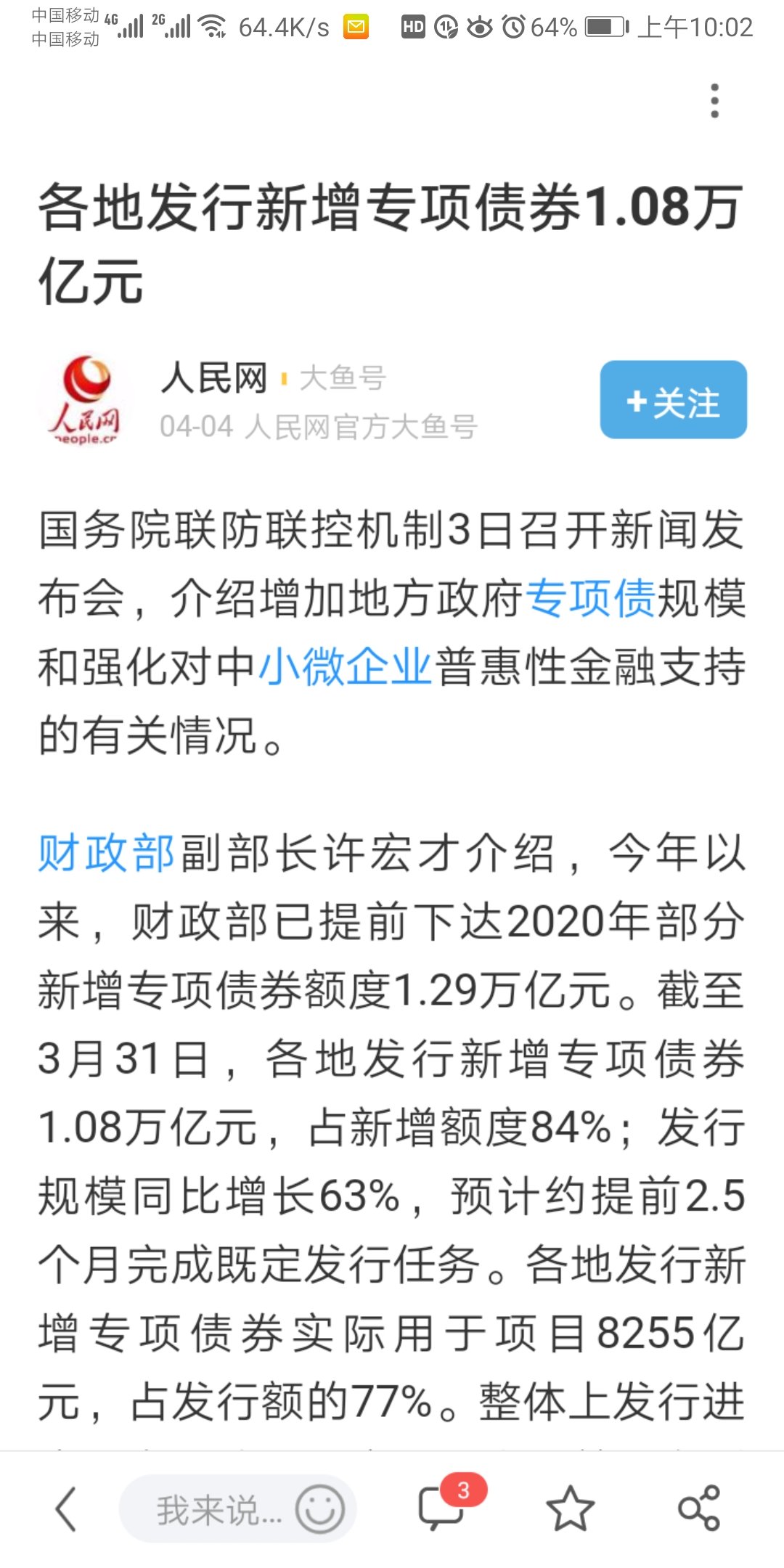Open the three-dot overflow menu
784x1568 pixels.
714,101
